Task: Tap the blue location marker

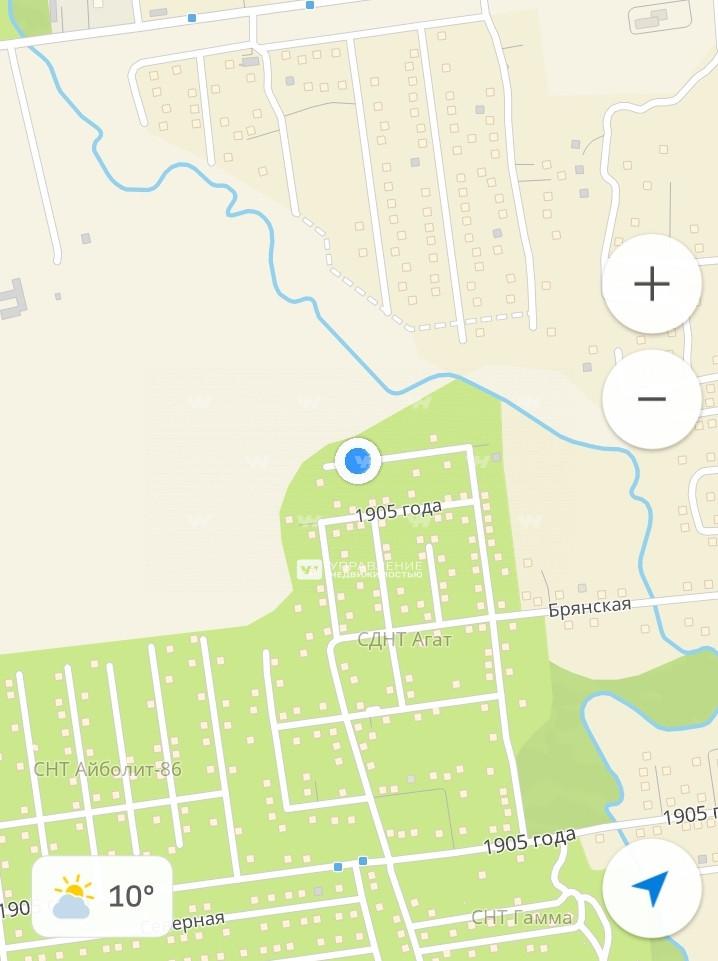Action: coord(357,461)
